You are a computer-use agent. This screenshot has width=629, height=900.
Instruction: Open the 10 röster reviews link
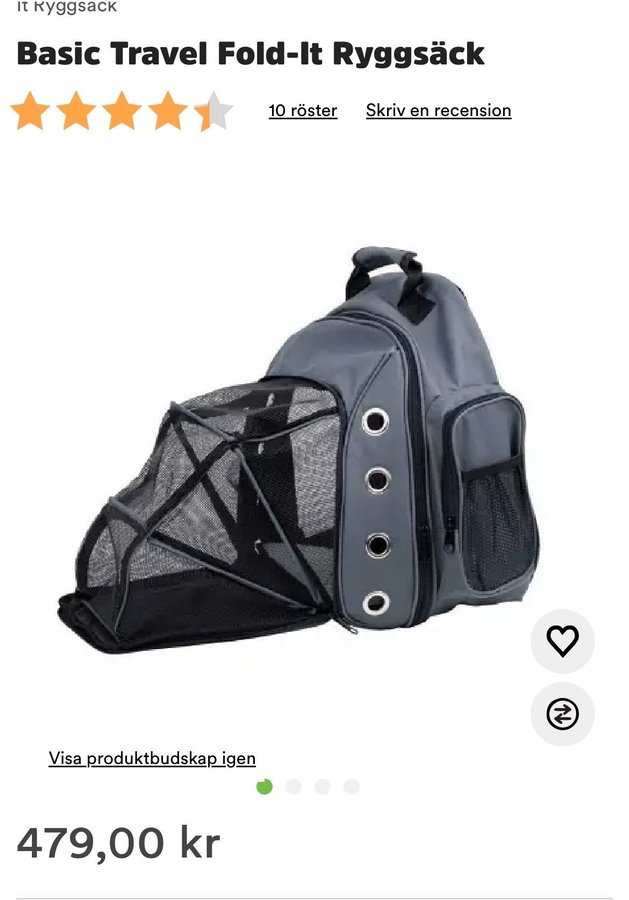coord(302,110)
